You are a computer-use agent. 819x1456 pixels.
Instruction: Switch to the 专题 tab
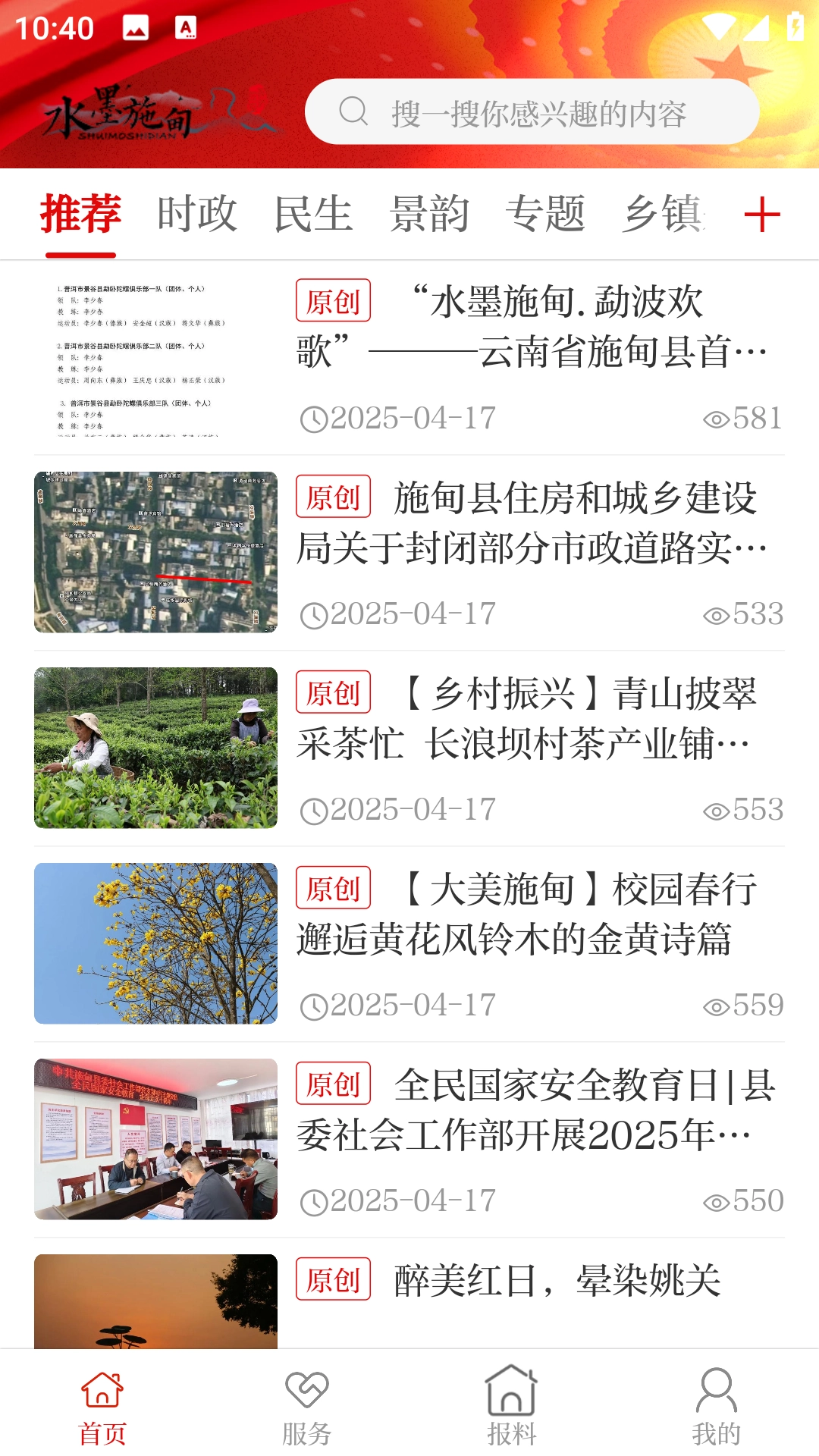pos(546,215)
